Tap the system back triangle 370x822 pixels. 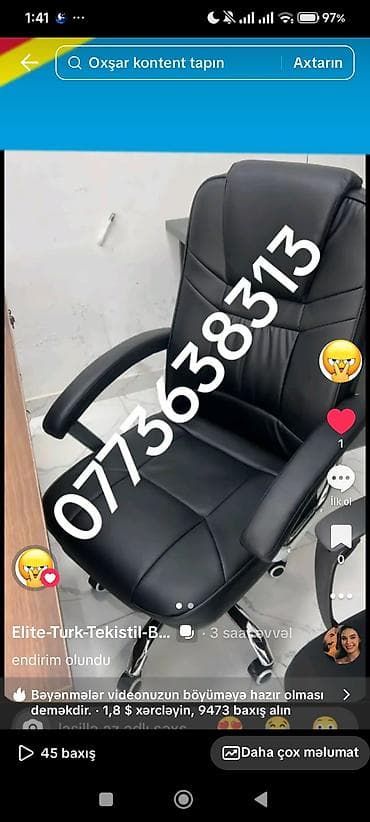coord(261,799)
